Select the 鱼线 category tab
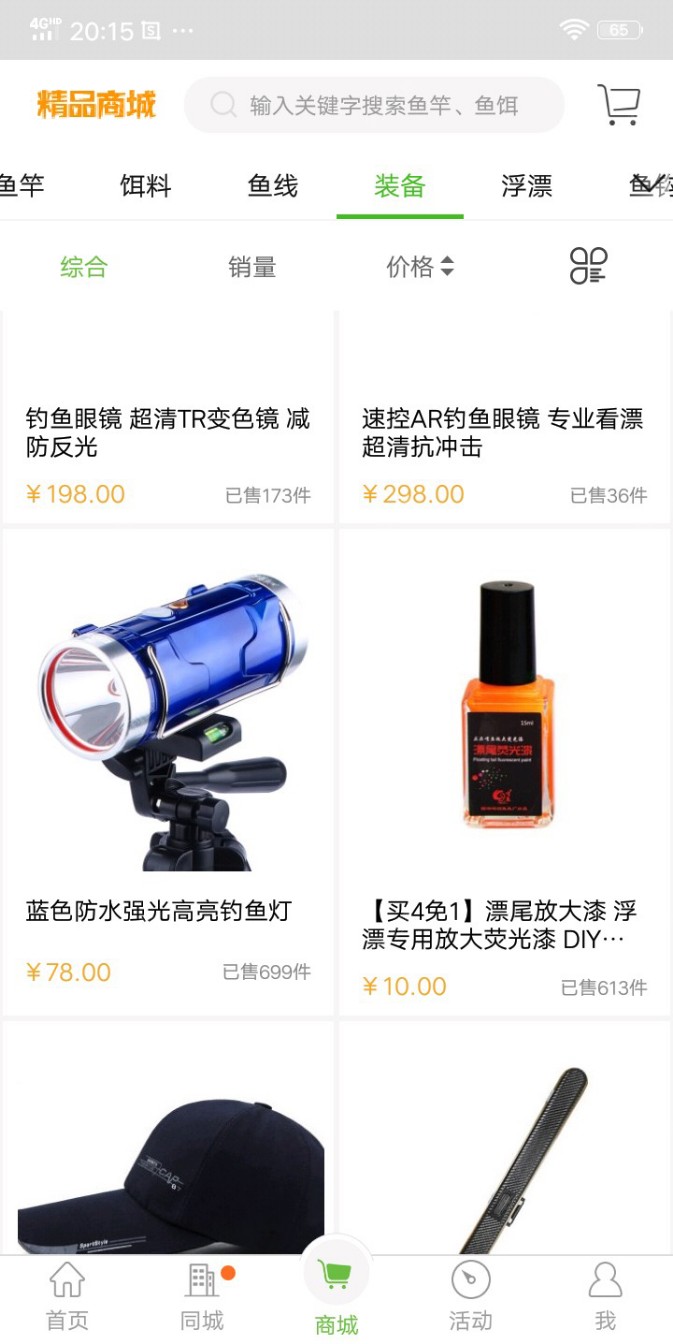The width and height of the screenshot is (673, 1344). 273,186
